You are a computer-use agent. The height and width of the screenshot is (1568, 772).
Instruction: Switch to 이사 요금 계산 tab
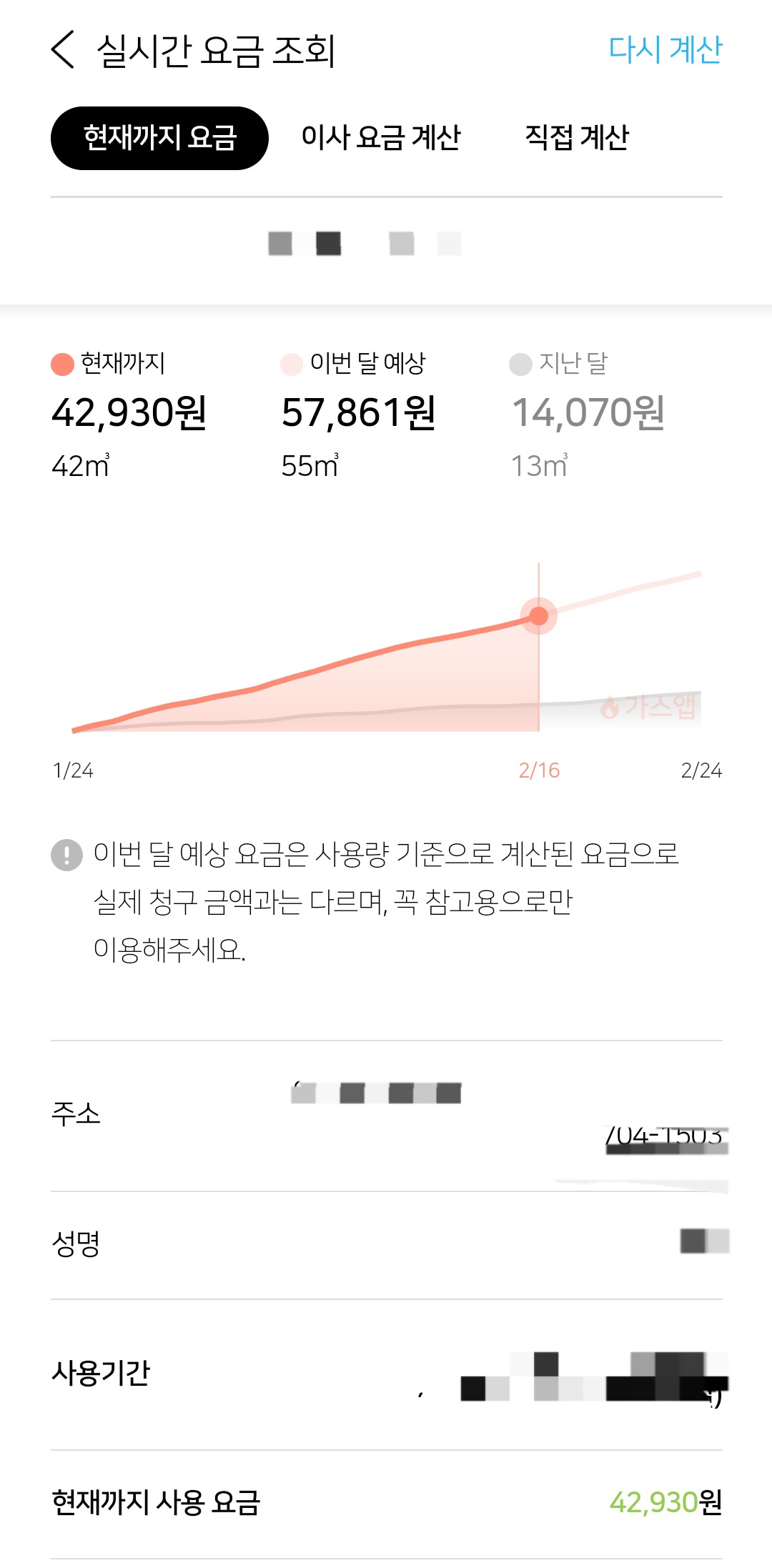tap(380, 138)
